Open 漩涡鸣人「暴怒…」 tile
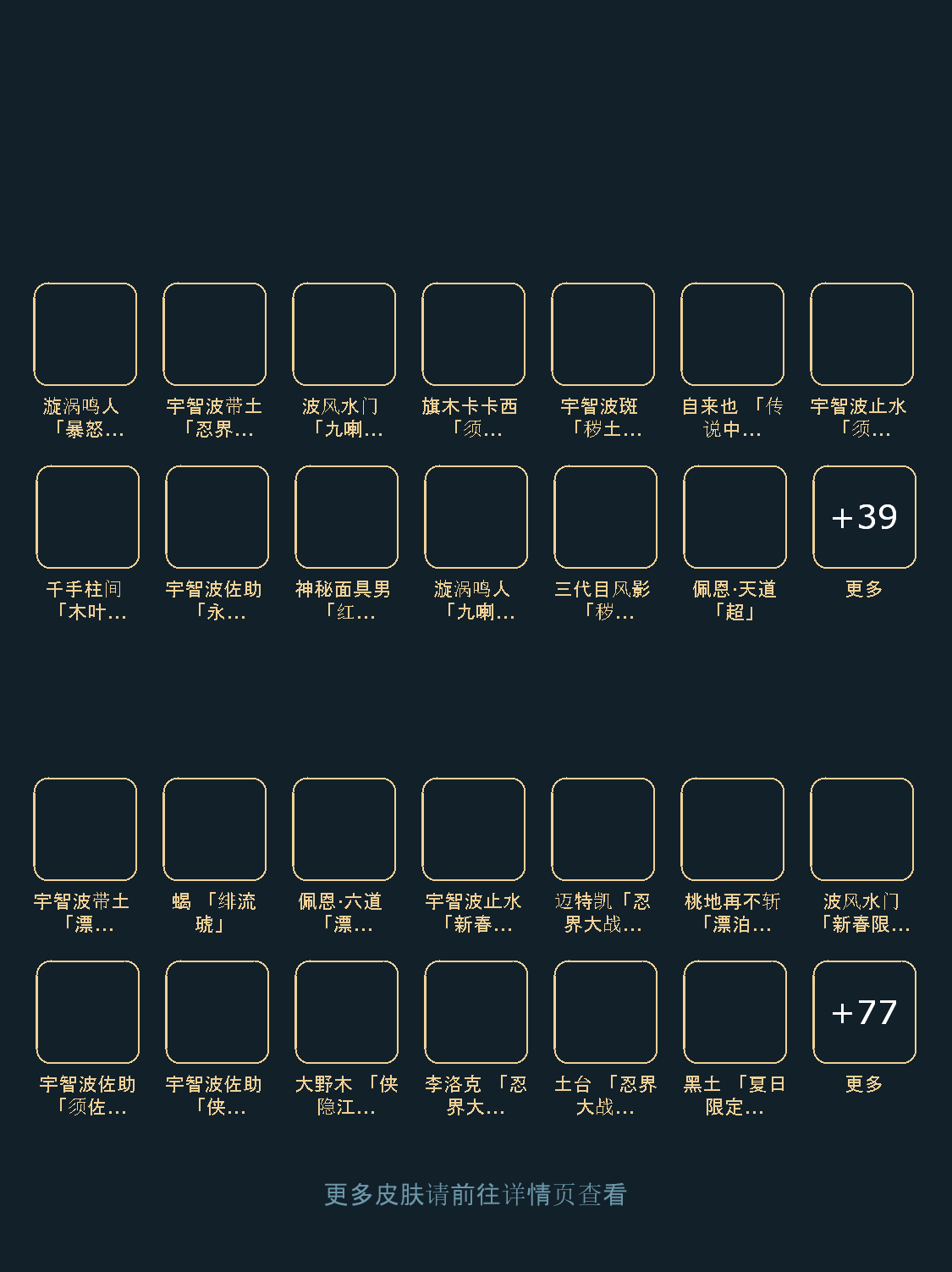The height and width of the screenshot is (1272, 952). pos(85,334)
